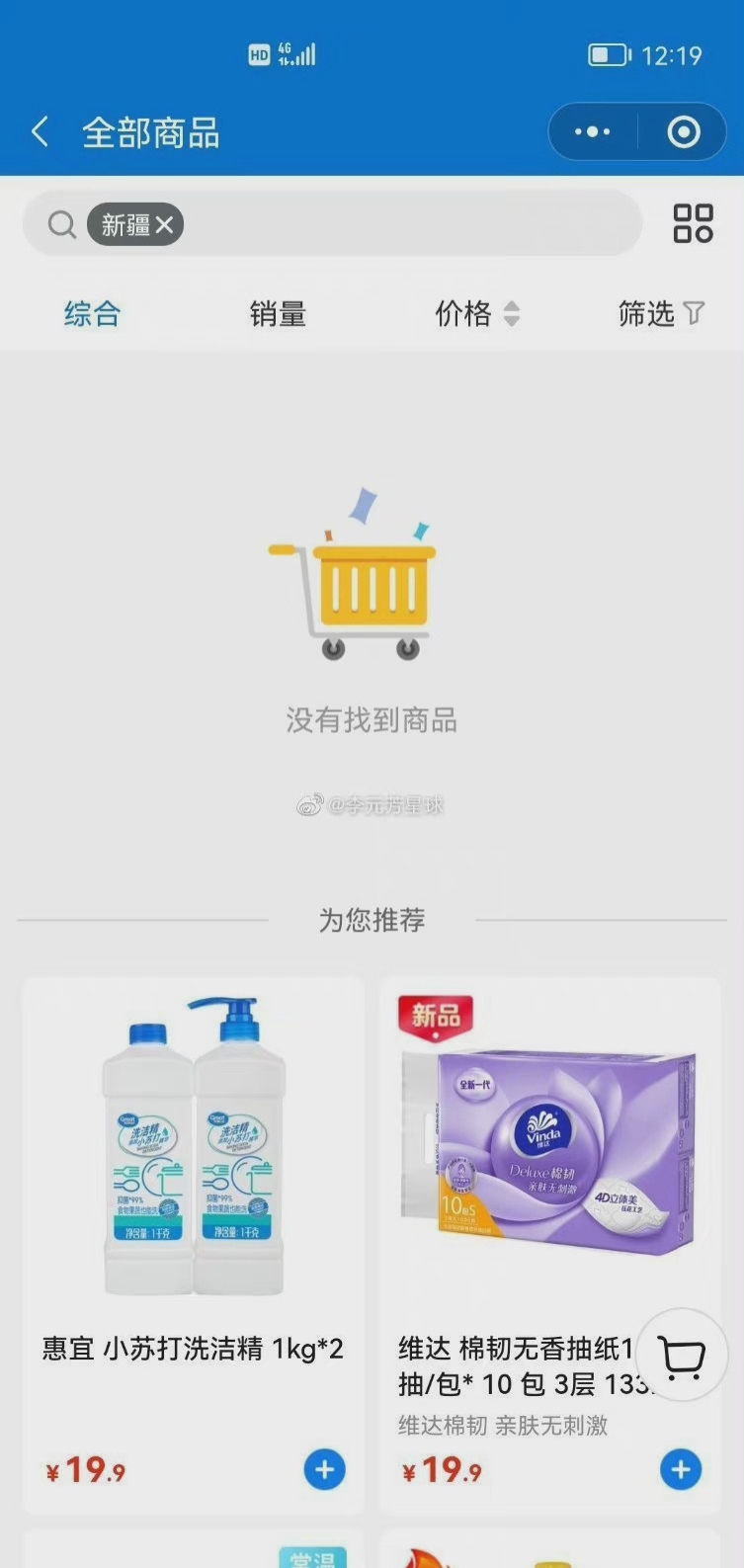Tap the search field to edit query
Image resolution: width=744 pixels, height=1568 pixels.
click(x=405, y=225)
